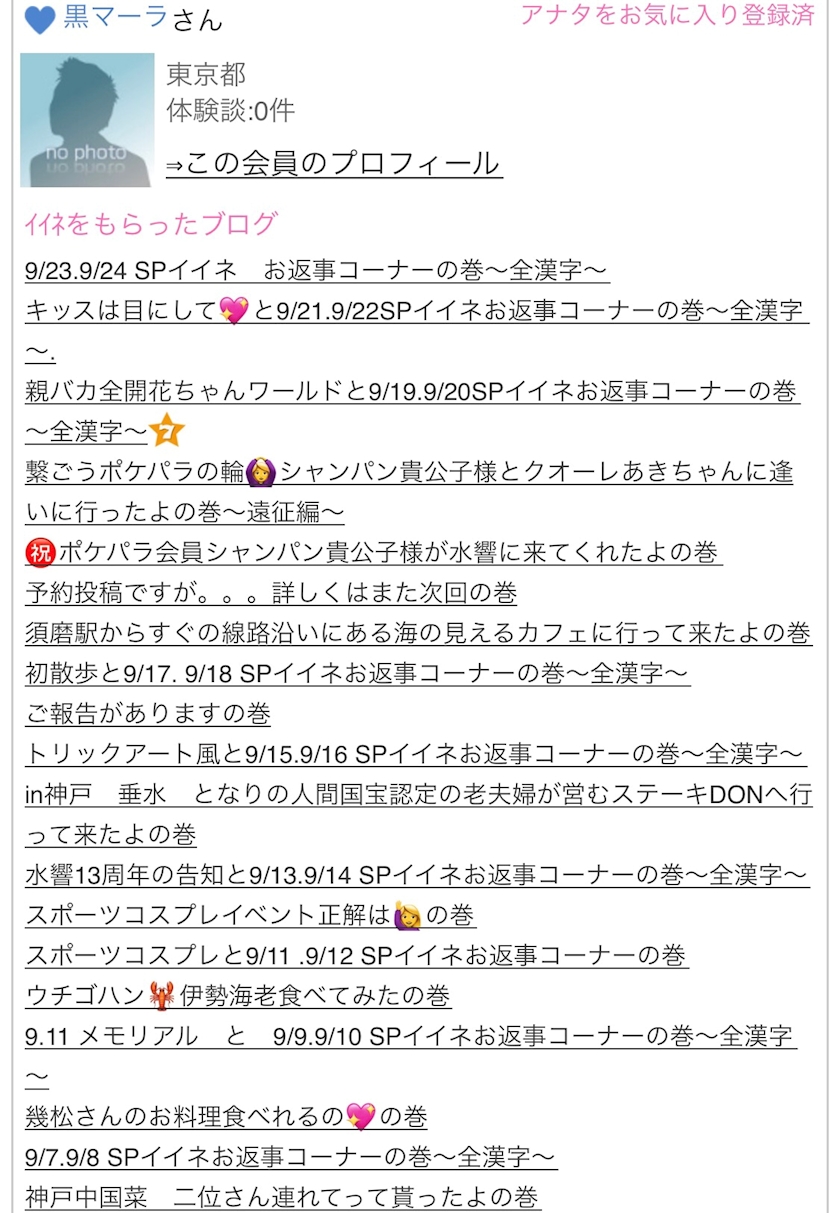Image resolution: width=840 pixels, height=1213 pixels.
Task: Open member name 黒マーラ
Action: (115, 17)
